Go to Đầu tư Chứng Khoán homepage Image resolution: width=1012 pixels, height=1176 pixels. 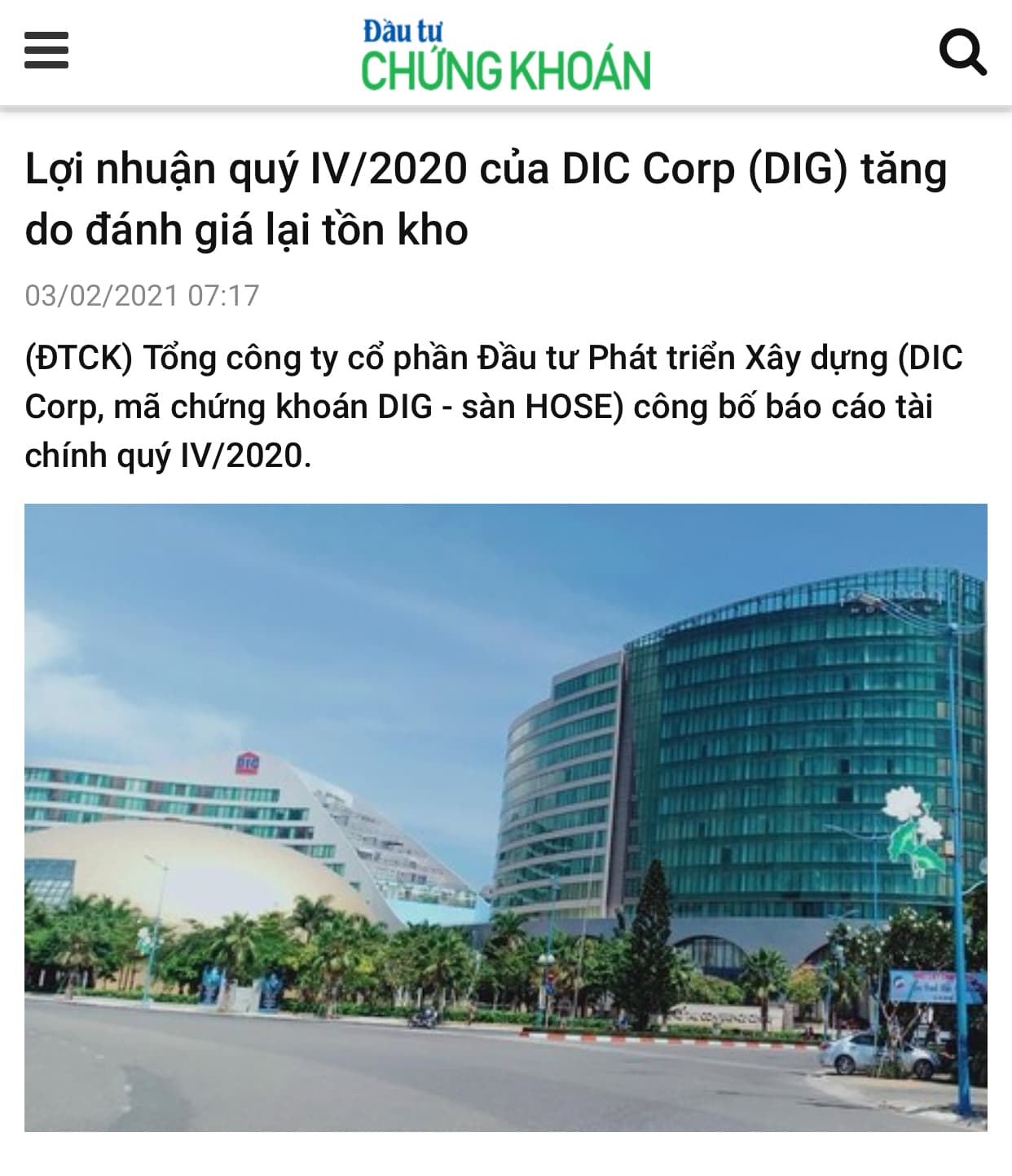[x=506, y=55]
